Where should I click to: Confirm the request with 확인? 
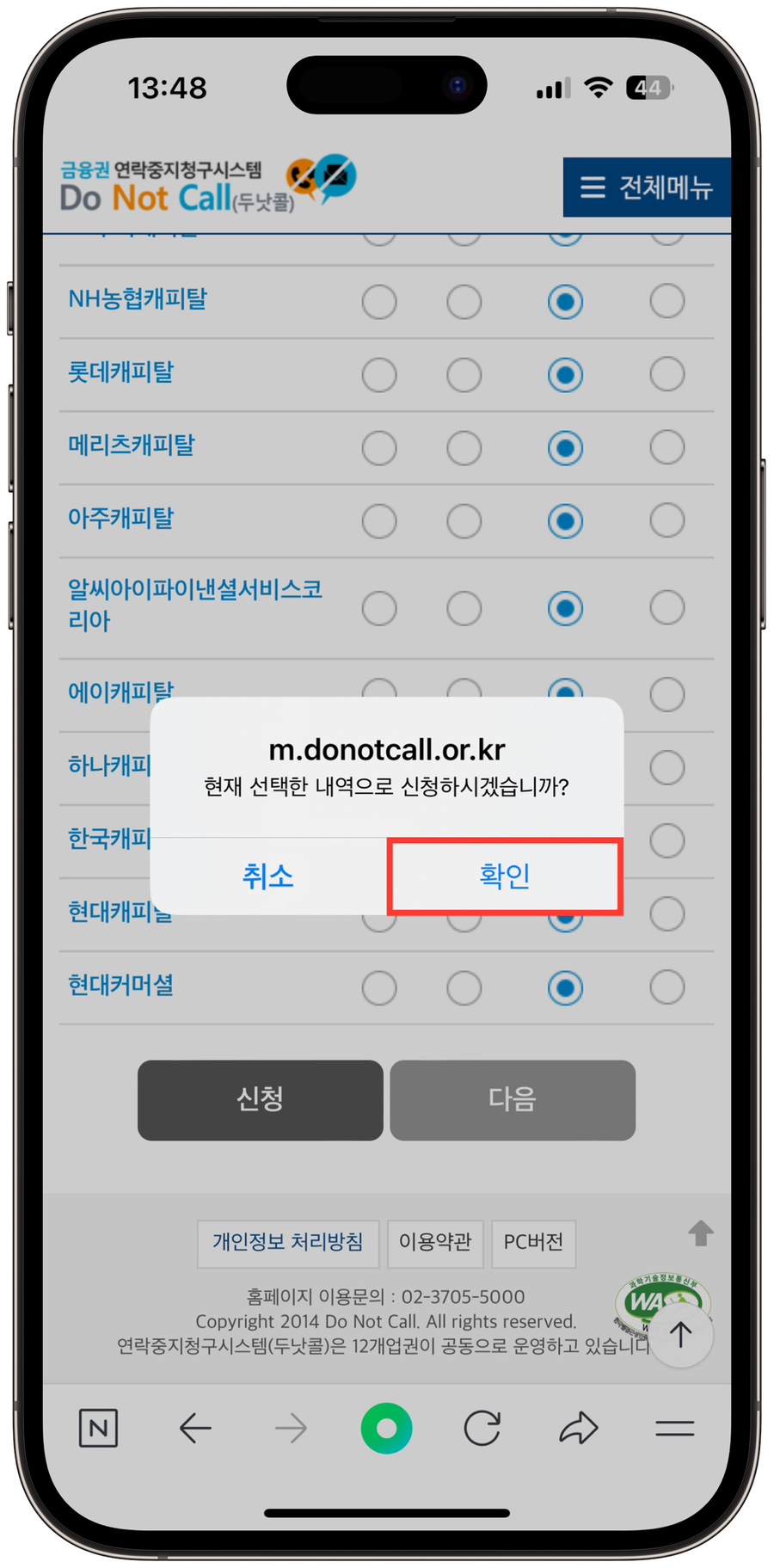505,876
